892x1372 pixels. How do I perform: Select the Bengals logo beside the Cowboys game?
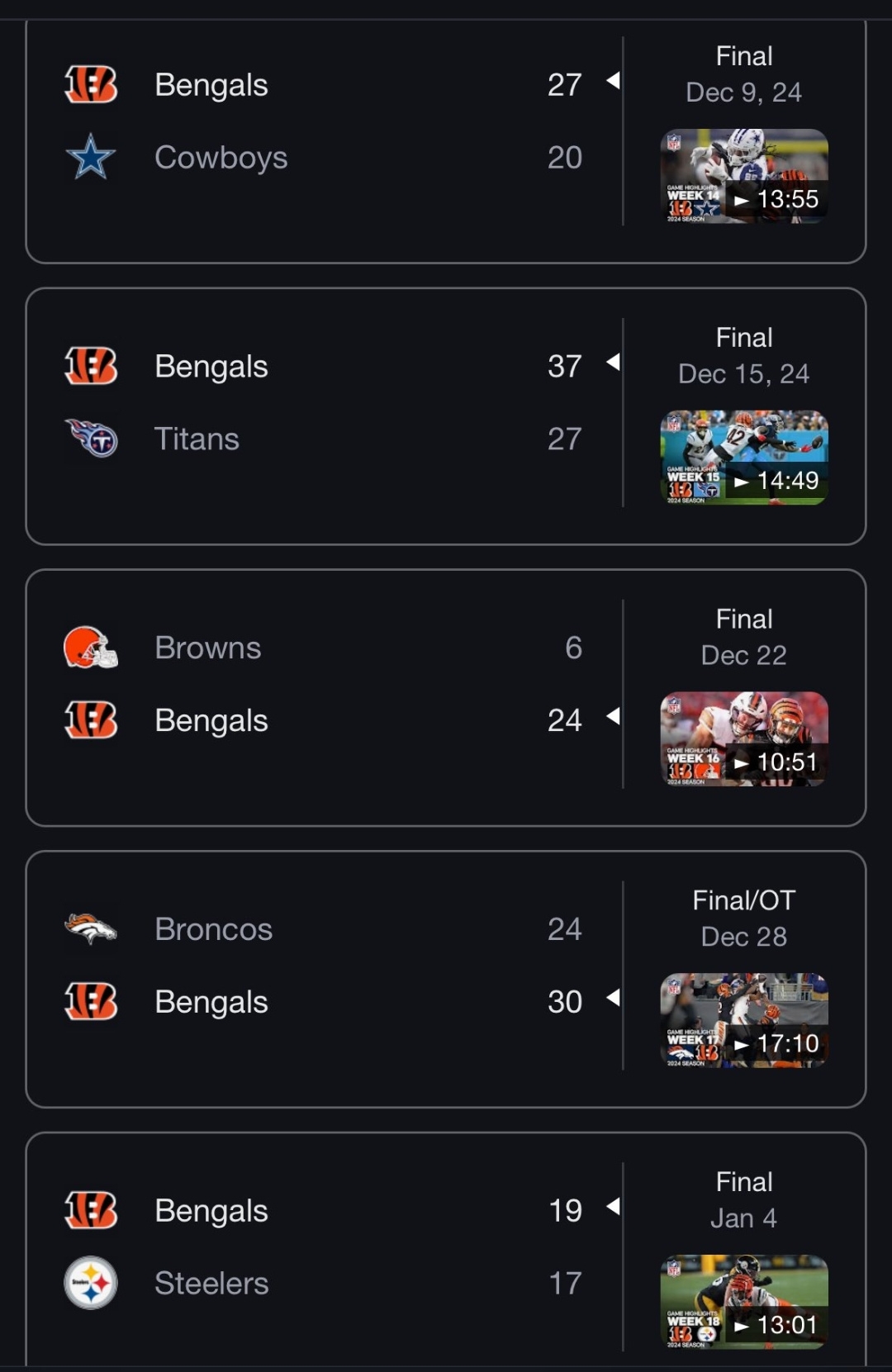(x=91, y=83)
